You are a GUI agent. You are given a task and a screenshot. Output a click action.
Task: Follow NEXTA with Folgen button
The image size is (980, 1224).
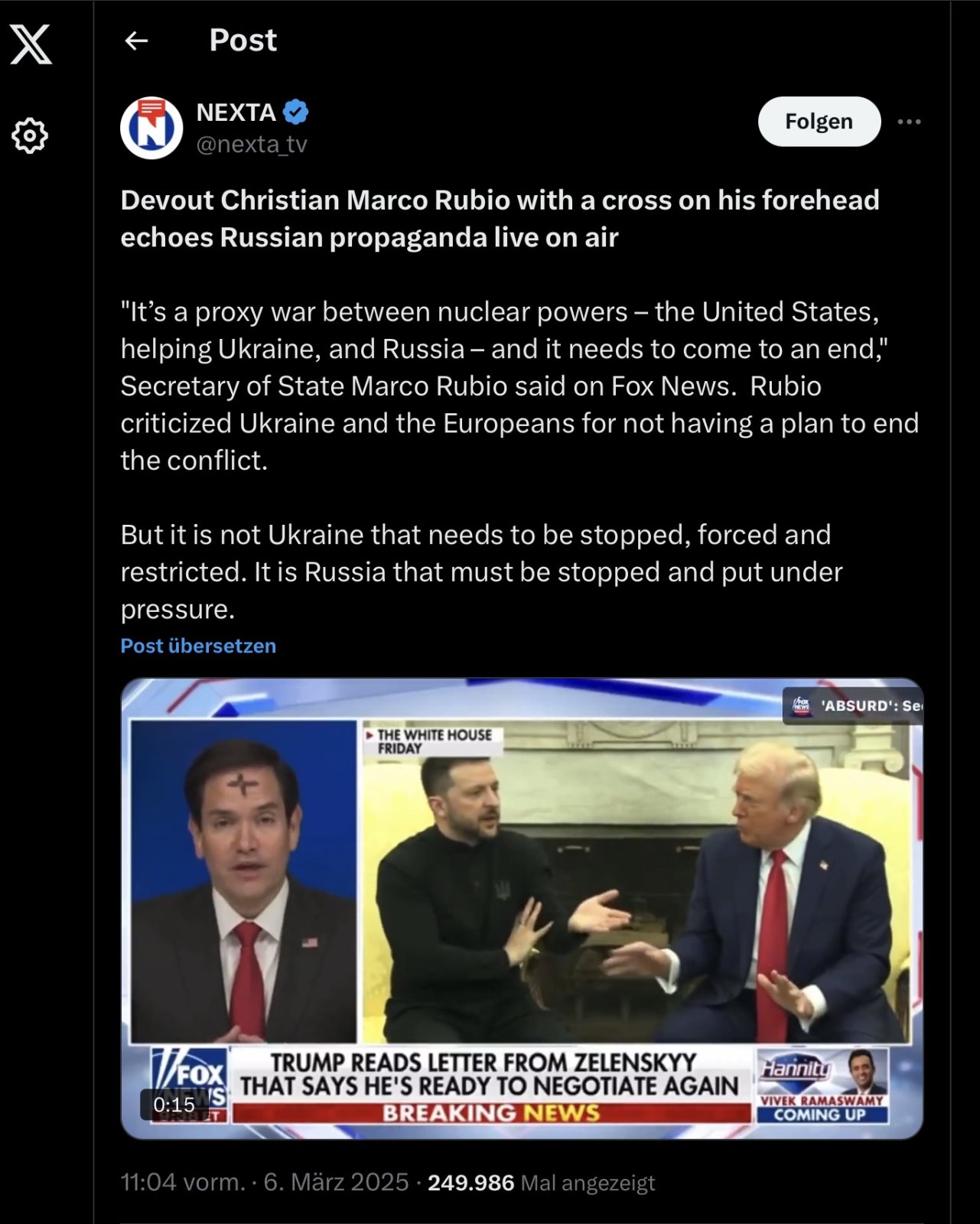click(x=819, y=122)
